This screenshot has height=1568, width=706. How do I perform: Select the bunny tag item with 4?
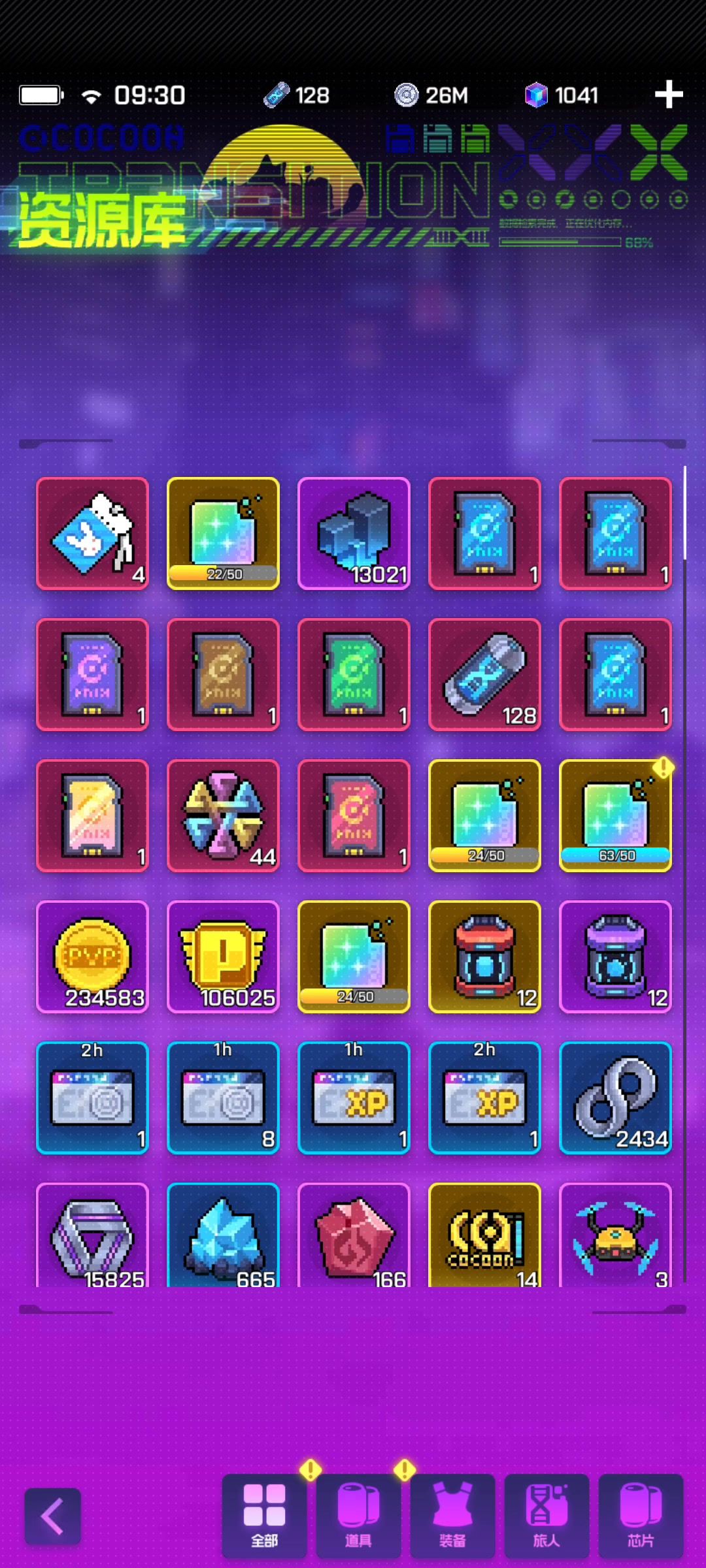[92, 534]
